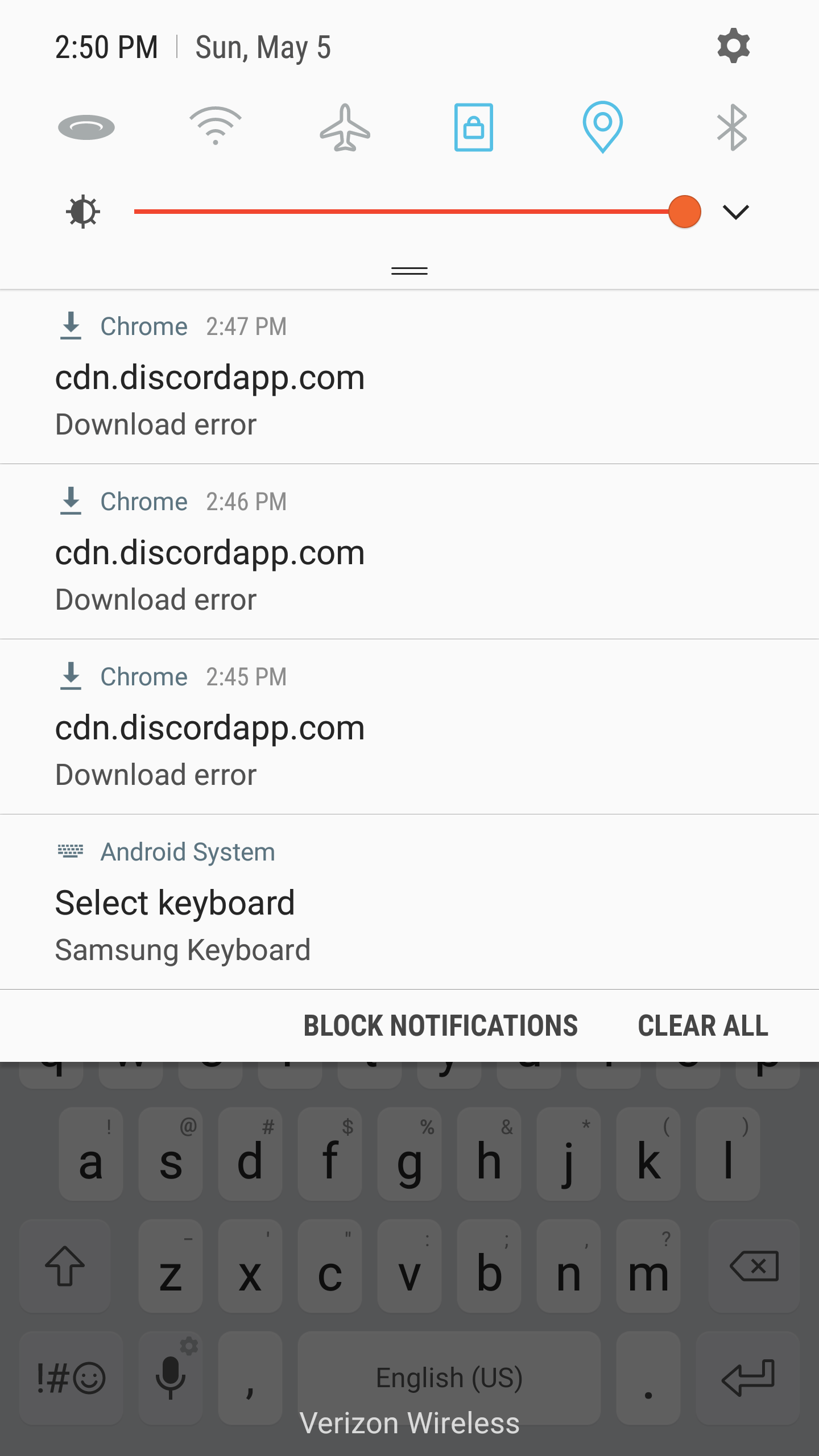Screen dimensions: 819x1456
Task: Toggle the screen rotation lock
Action: coord(474,127)
